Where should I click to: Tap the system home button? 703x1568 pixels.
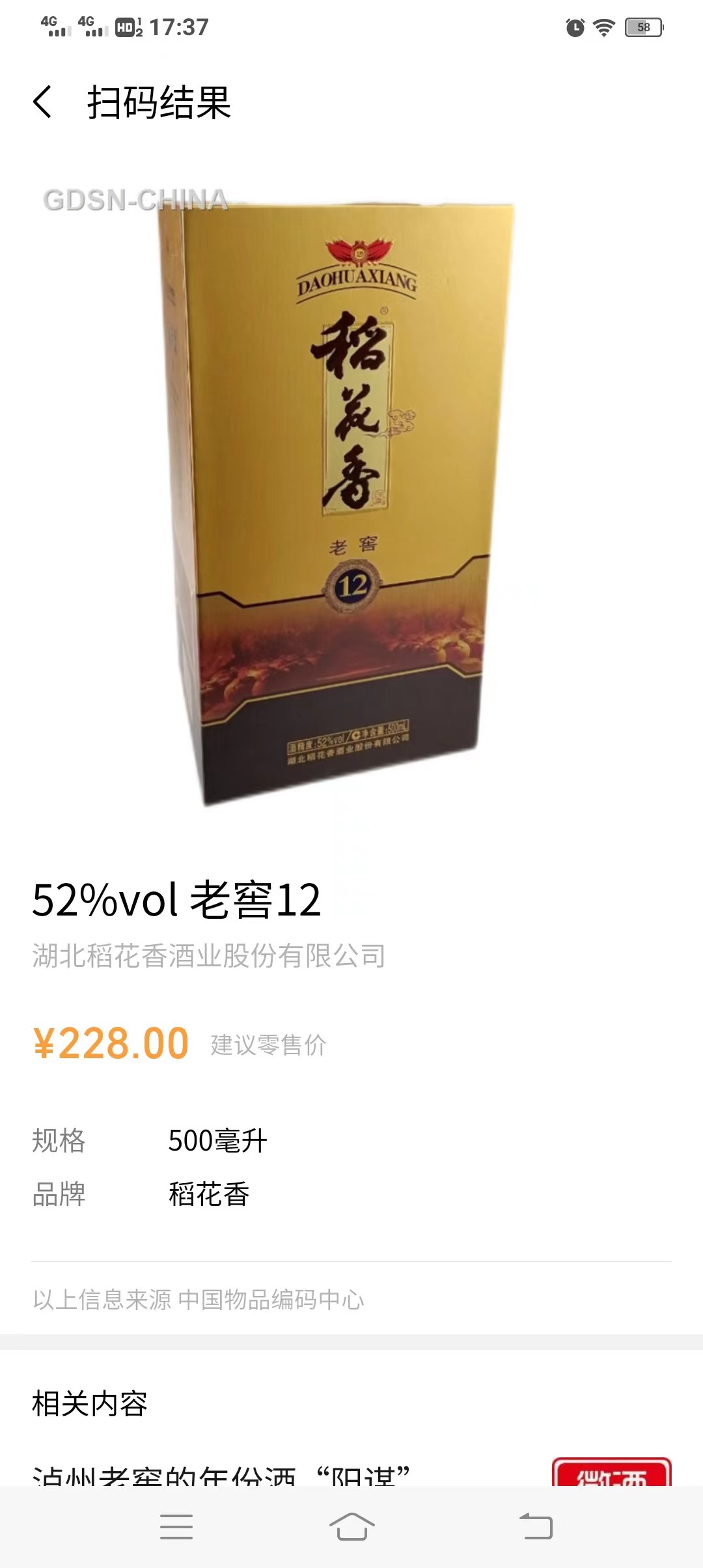351,1526
